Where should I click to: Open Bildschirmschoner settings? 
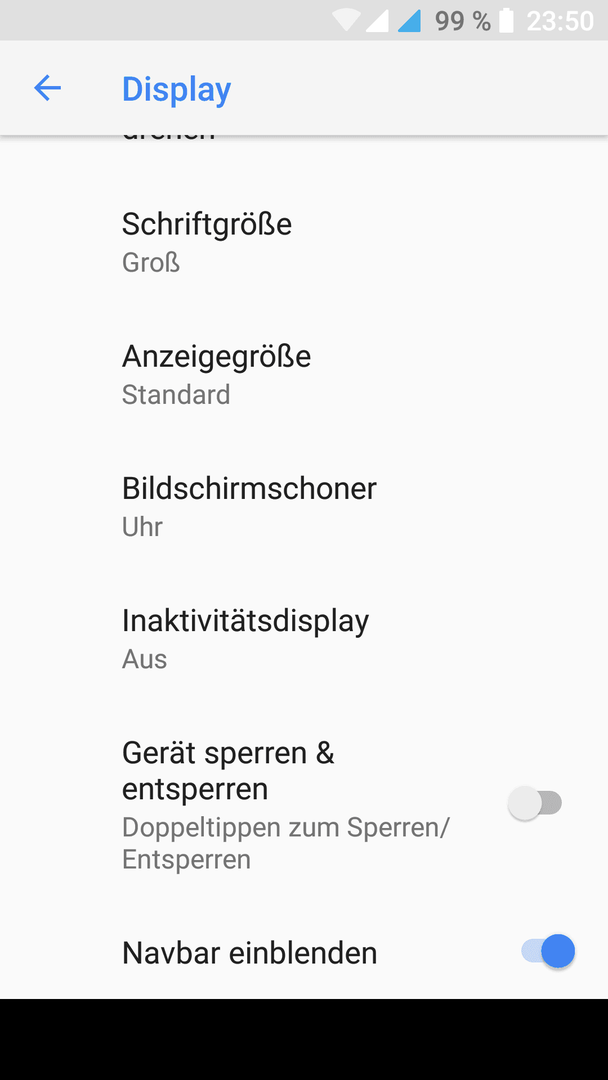[x=304, y=507]
